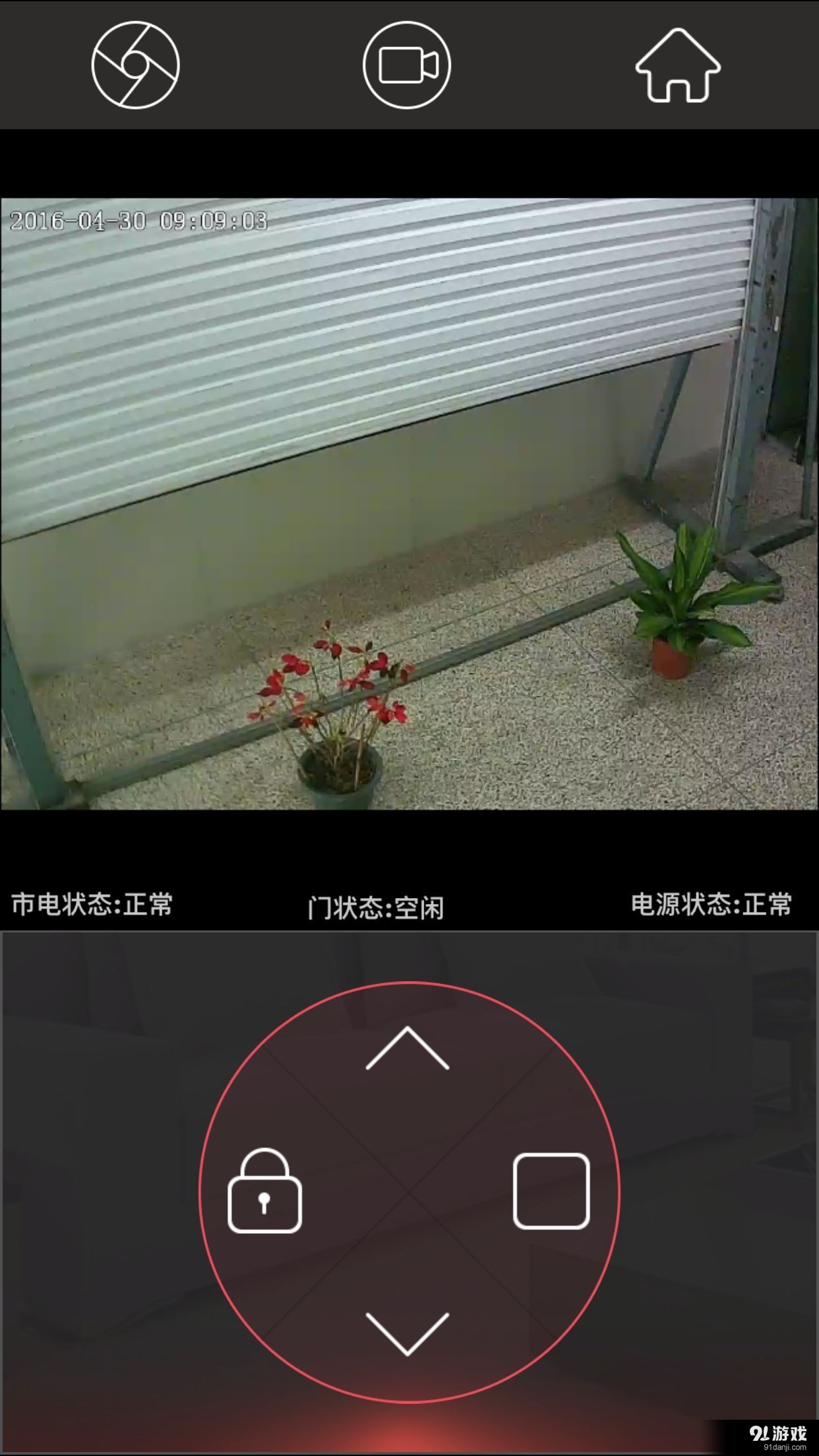Screen dimensions: 819x1456
Task: Capture a snapshot with the shutter icon
Action: [x=135, y=65]
